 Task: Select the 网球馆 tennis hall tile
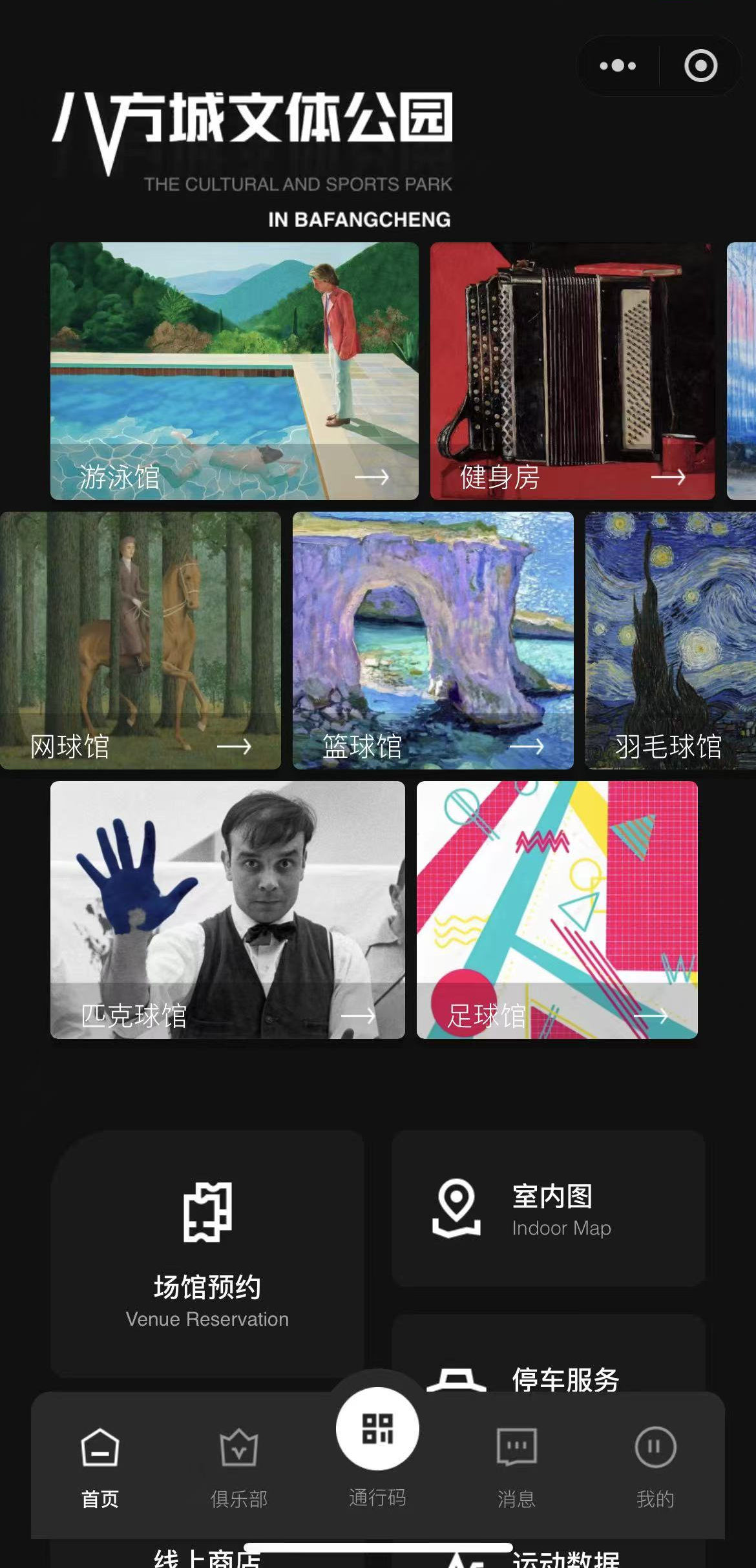pos(140,640)
